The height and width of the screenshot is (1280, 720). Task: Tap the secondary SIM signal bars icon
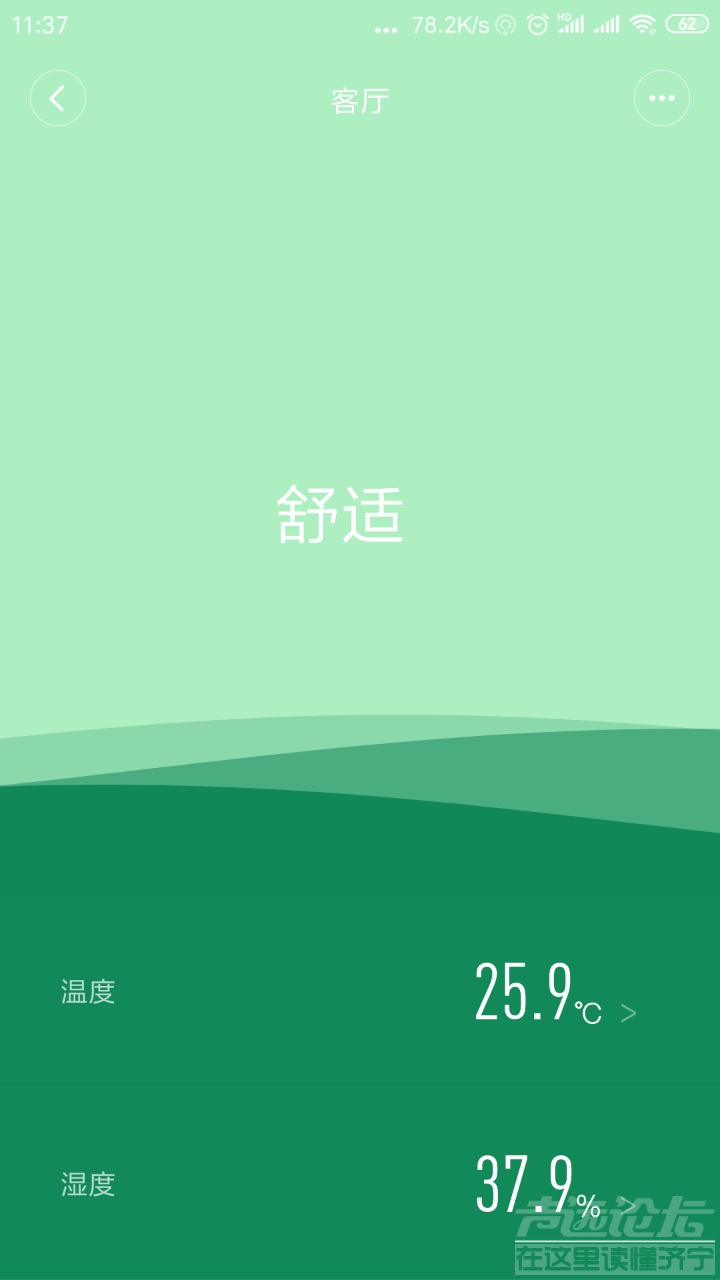tap(607, 24)
